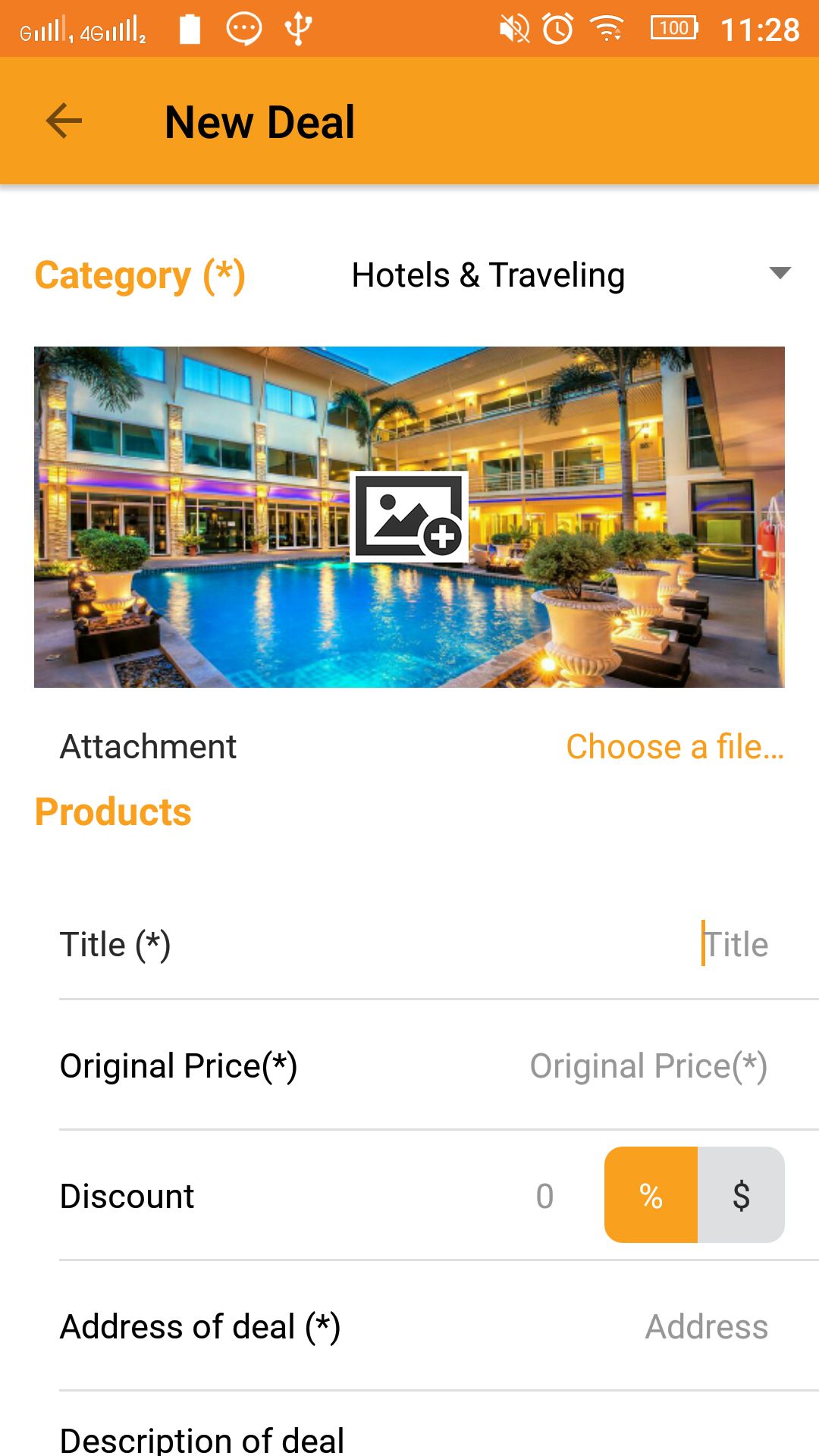This screenshot has height=1456, width=819.
Task: Switch discount type to dollar
Action: [741, 1195]
